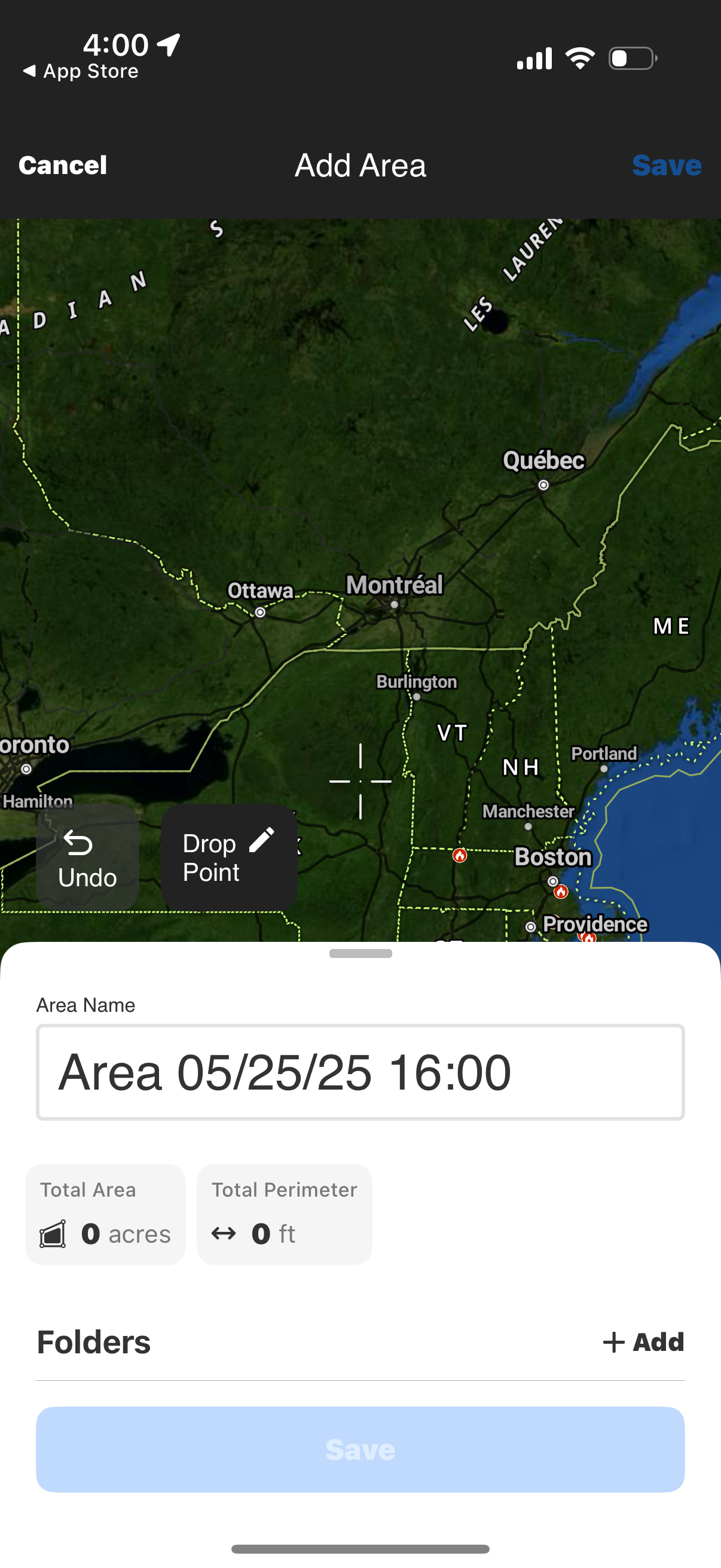Tap the crosshair at the map center
The width and height of the screenshot is (721, 1568).
coord(360,781)
